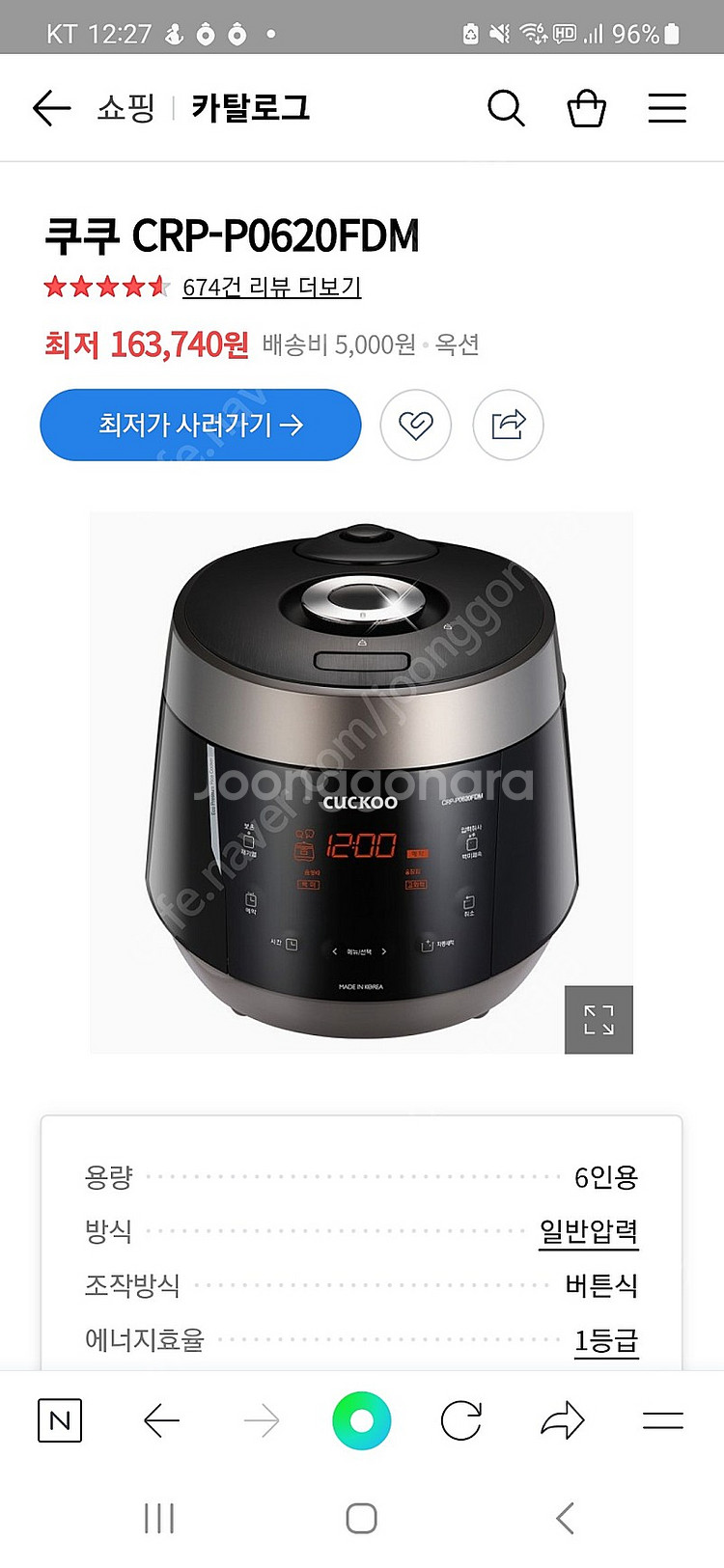Open the hamburger menu in the header
The image size is (724, 1568).
pyautogui.click(x=667, y=108)
